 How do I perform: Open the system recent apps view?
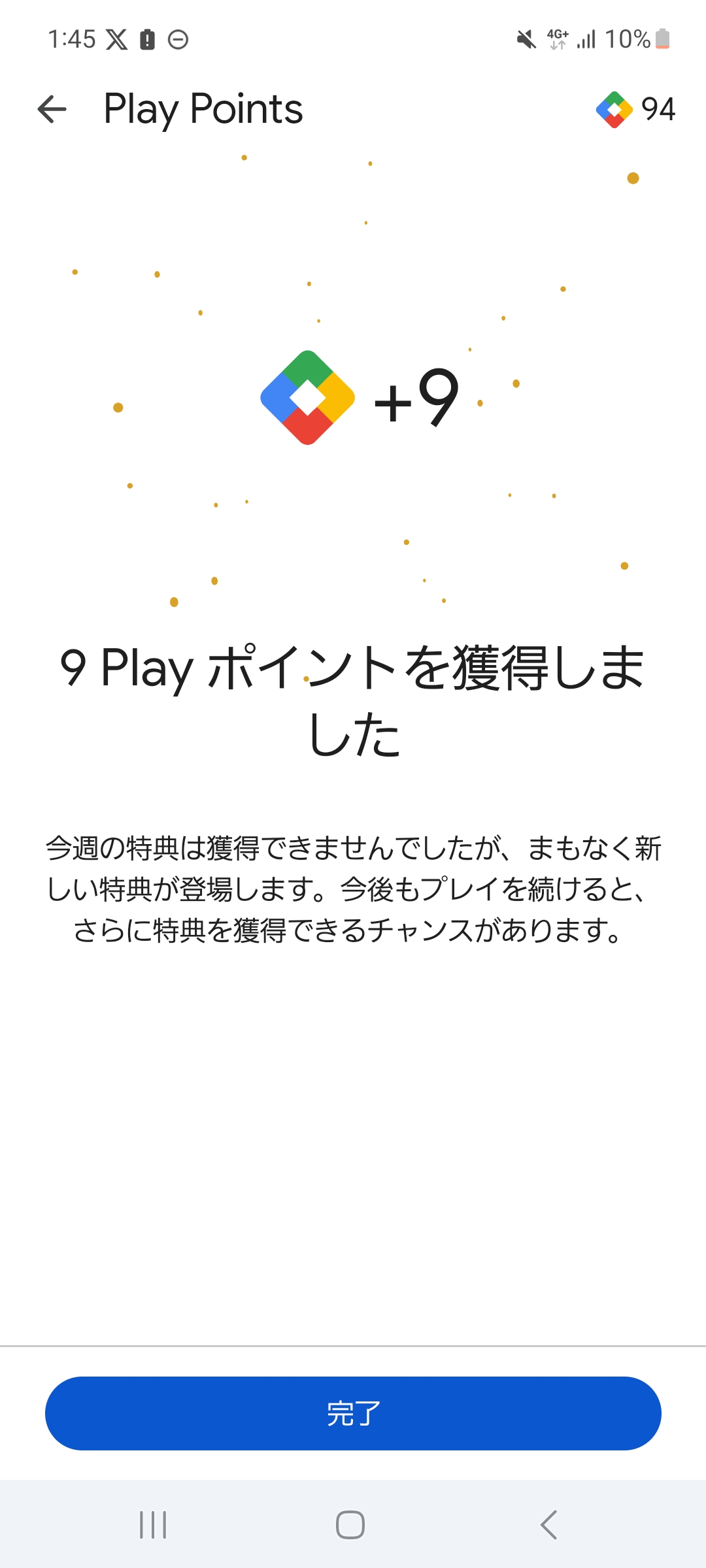point(153,1525)
